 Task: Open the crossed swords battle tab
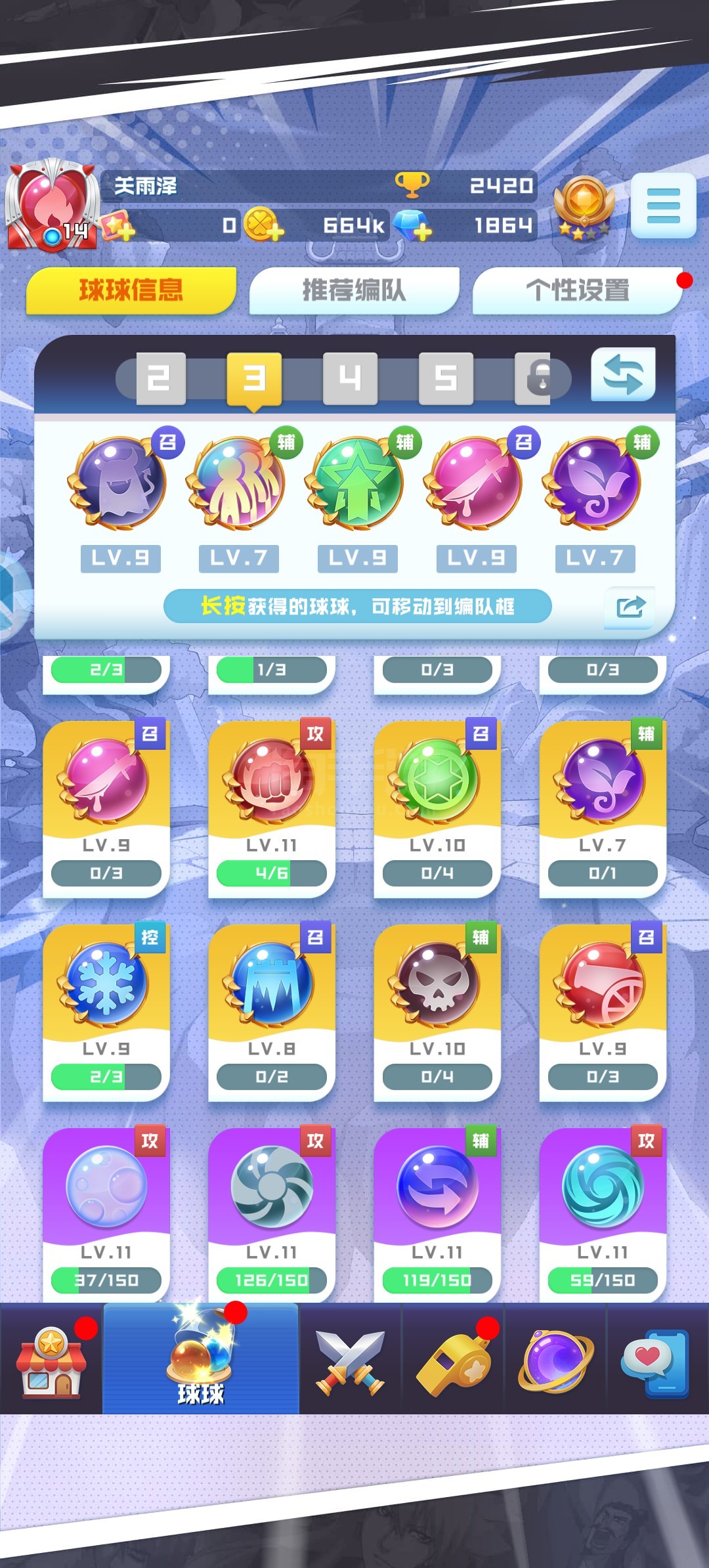tap(351, 1359)
